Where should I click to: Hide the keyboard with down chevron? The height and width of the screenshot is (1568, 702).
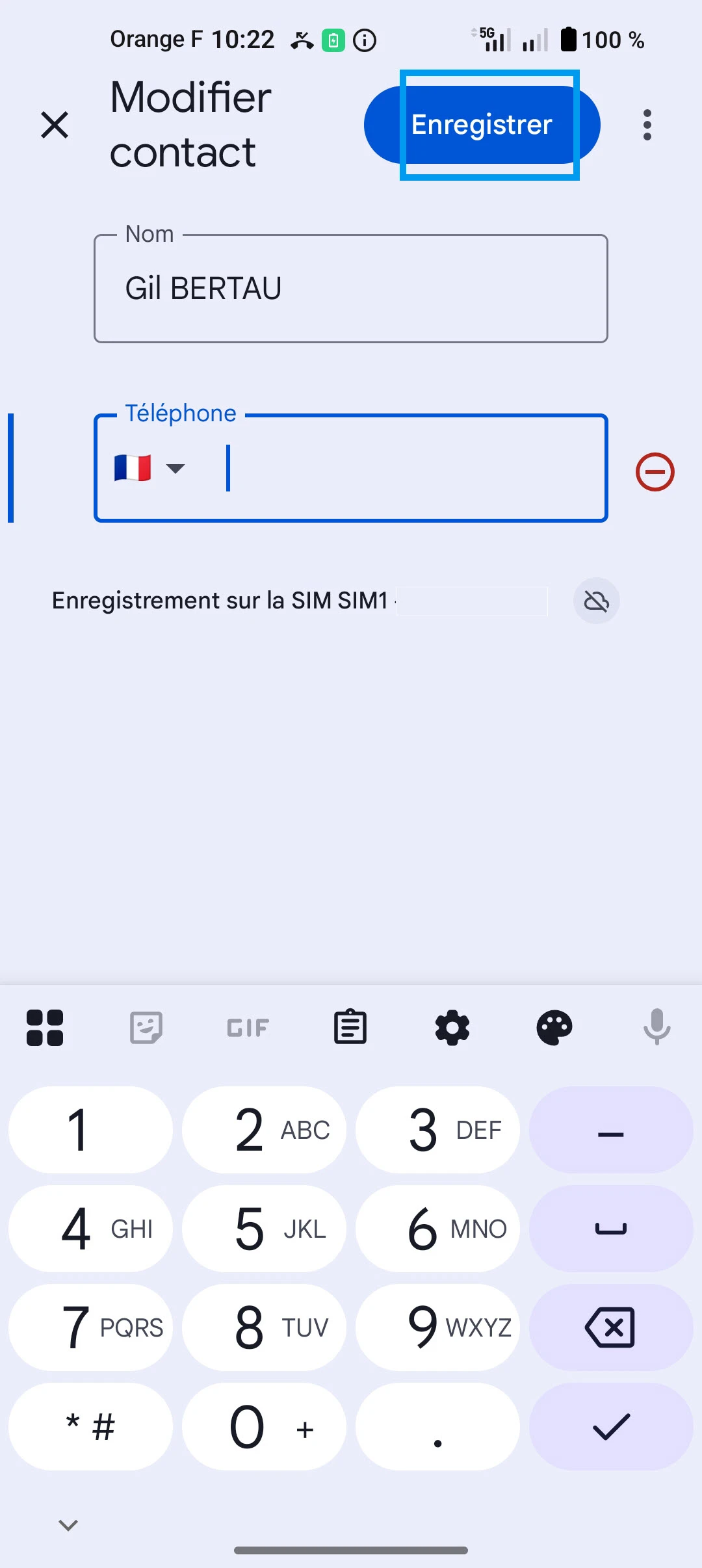pos(68,1524)
